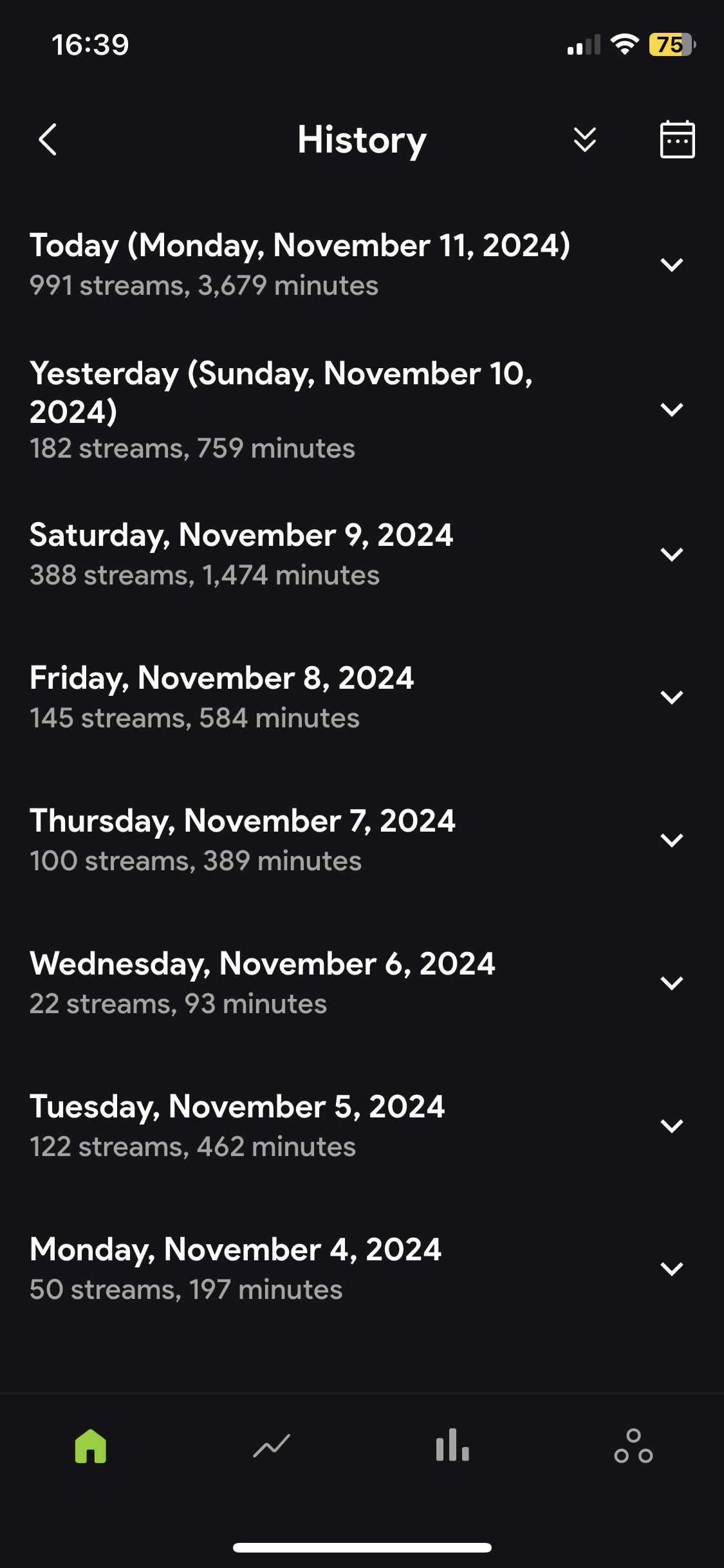Switch to the three-circles tab
Image resolution: width=724 pixels, height=1568 pixels.
click(633, 1446)
